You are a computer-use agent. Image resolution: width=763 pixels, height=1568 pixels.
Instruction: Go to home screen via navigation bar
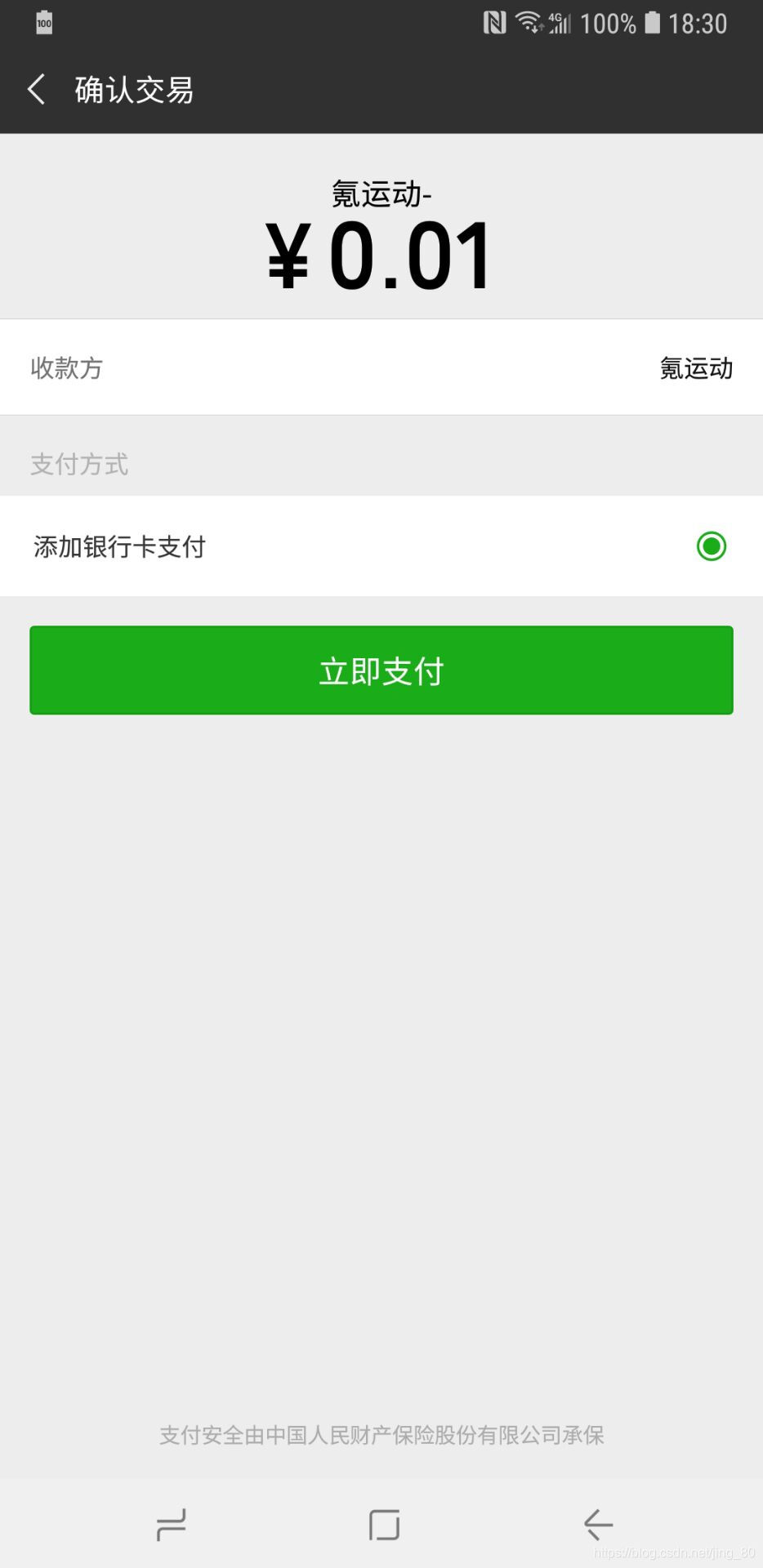coord(384,1525)
